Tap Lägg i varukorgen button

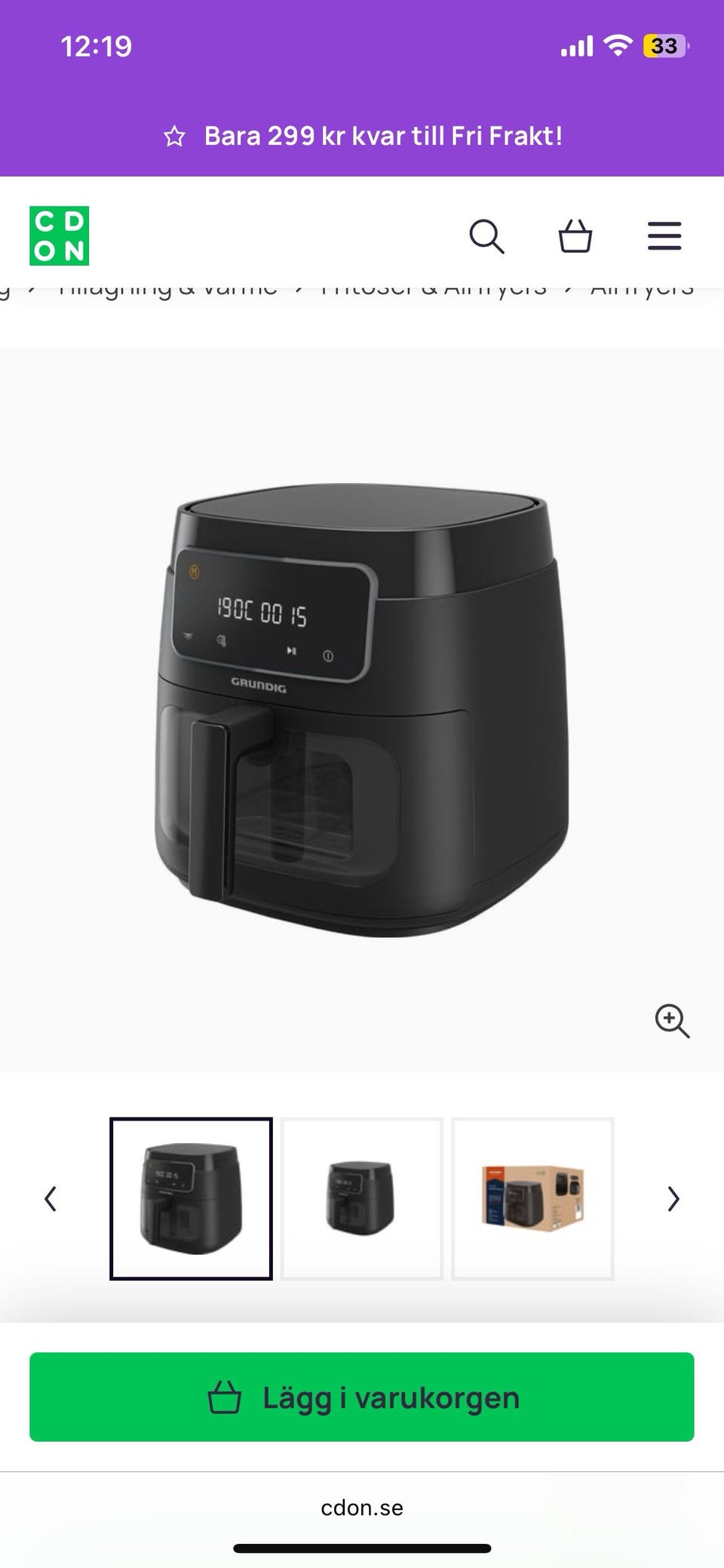(x=362, y=1397)
